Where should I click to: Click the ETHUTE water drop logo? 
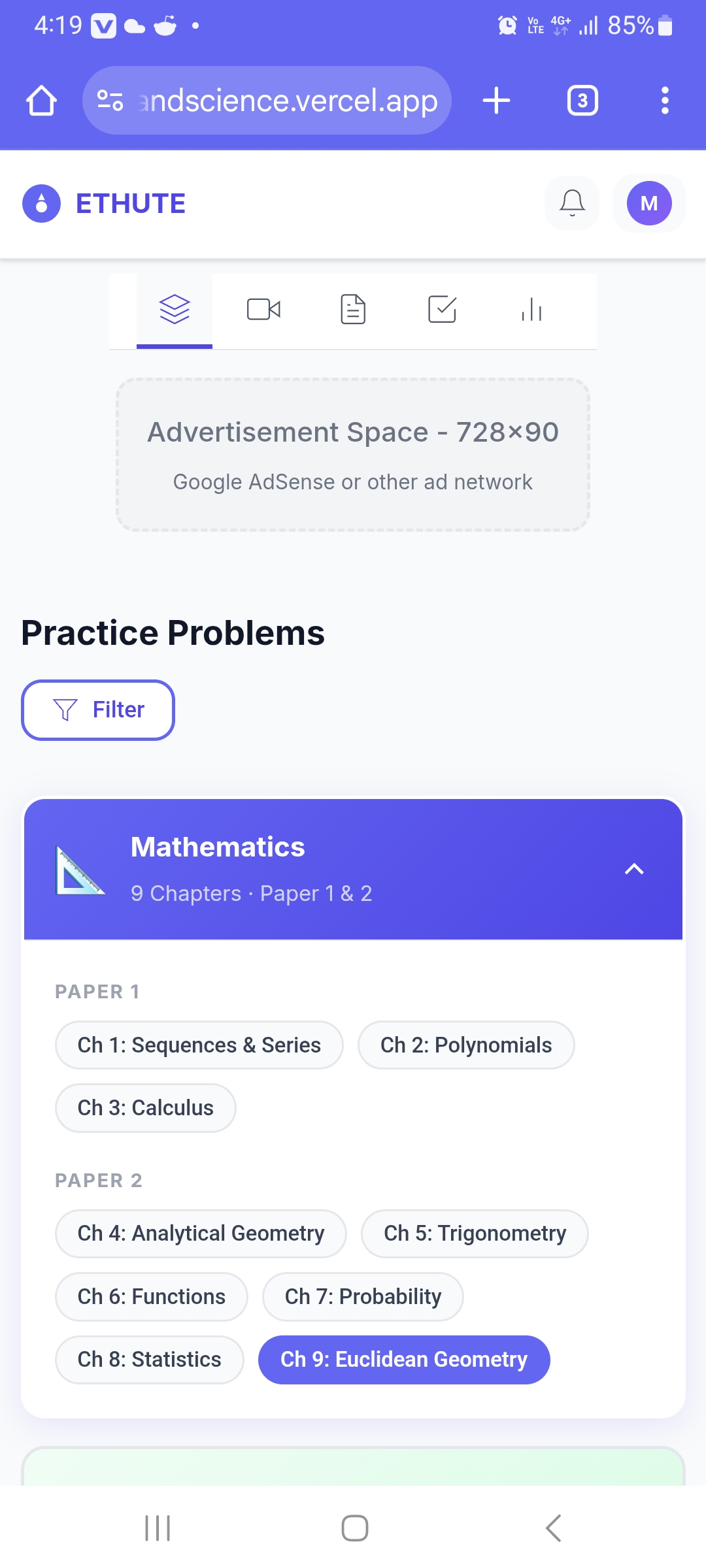(41, 203)
